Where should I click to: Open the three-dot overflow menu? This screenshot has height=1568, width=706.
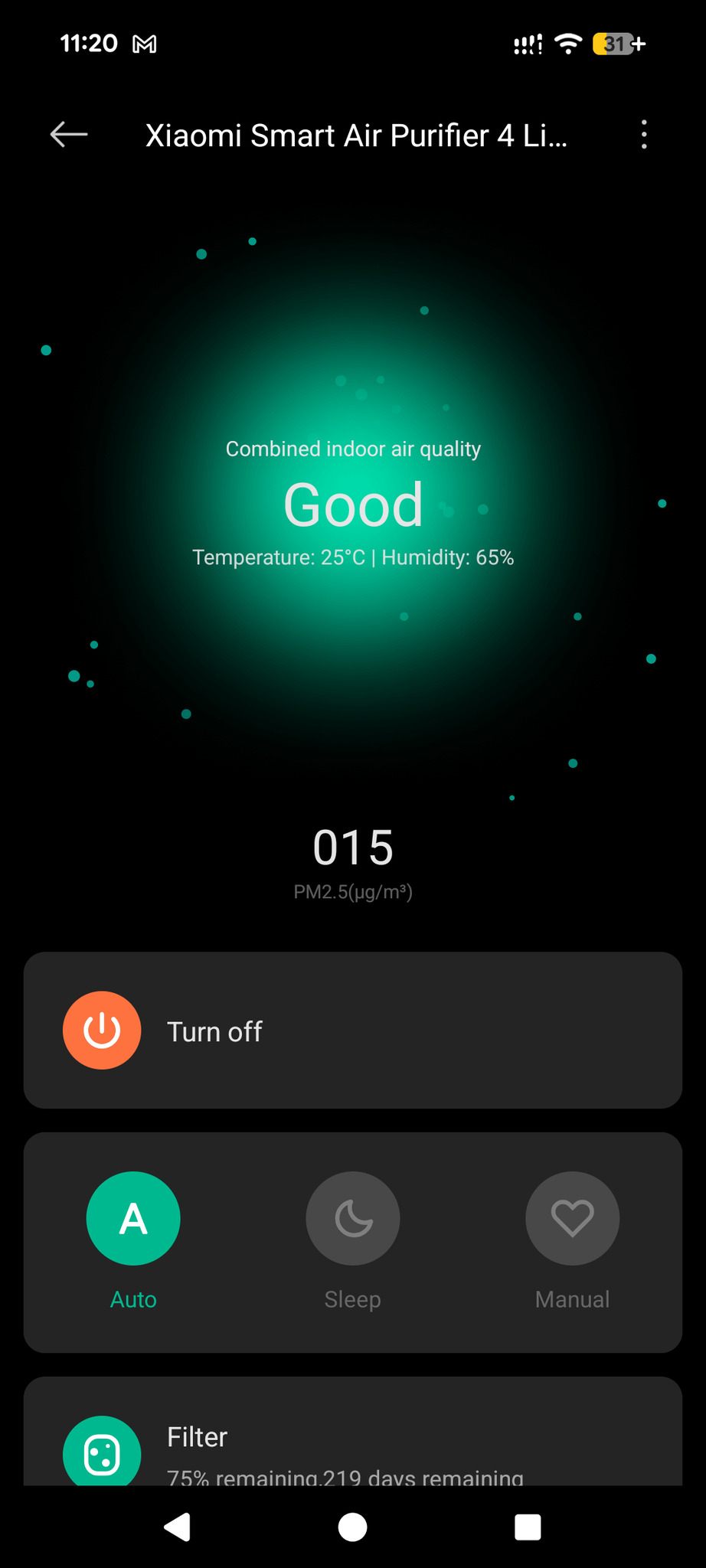pyautogui.click(x=644, y=135)
